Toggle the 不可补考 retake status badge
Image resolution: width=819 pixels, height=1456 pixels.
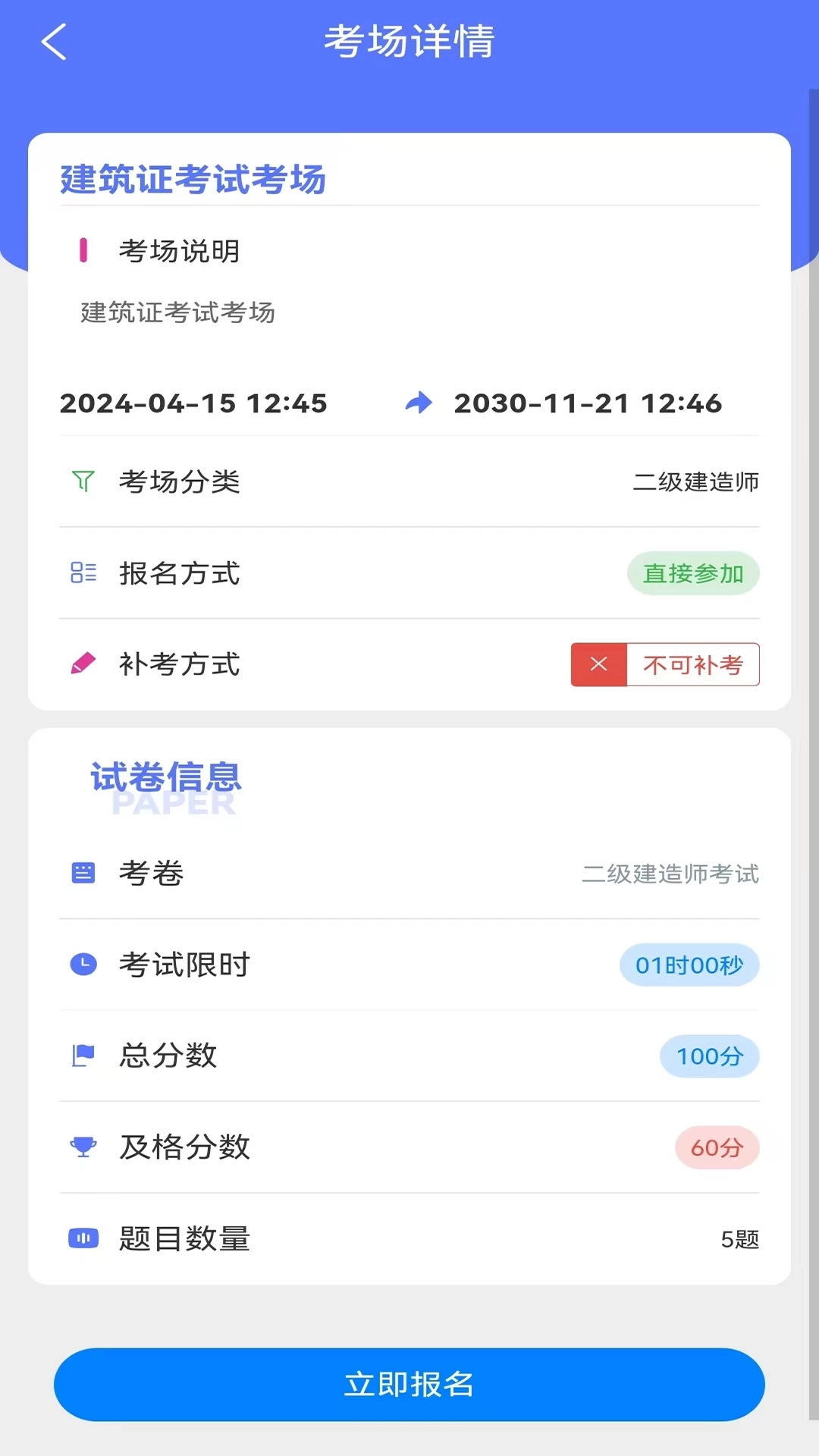(x=665, y=664)
